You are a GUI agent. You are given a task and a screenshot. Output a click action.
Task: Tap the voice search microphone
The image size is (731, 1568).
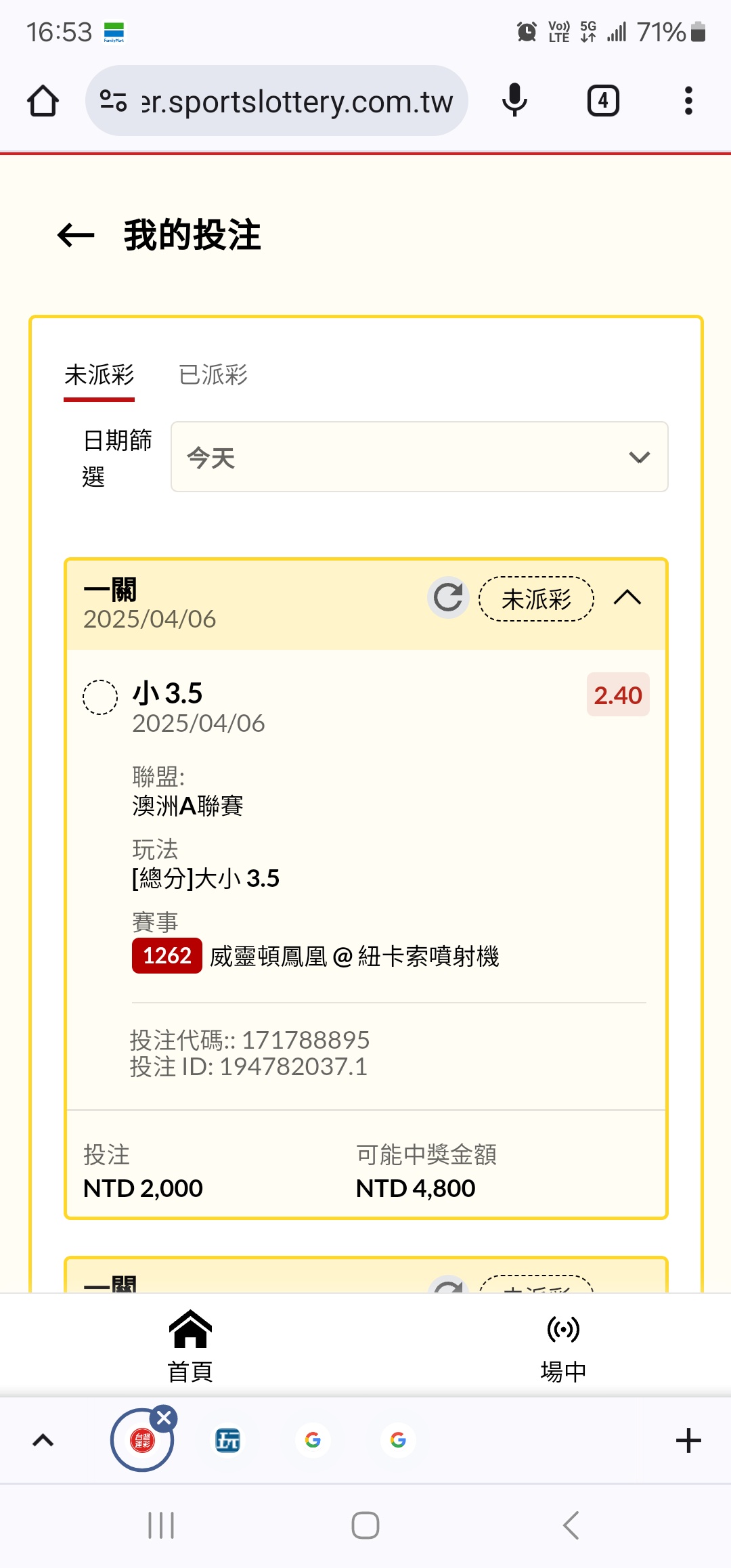click(514, 101)
